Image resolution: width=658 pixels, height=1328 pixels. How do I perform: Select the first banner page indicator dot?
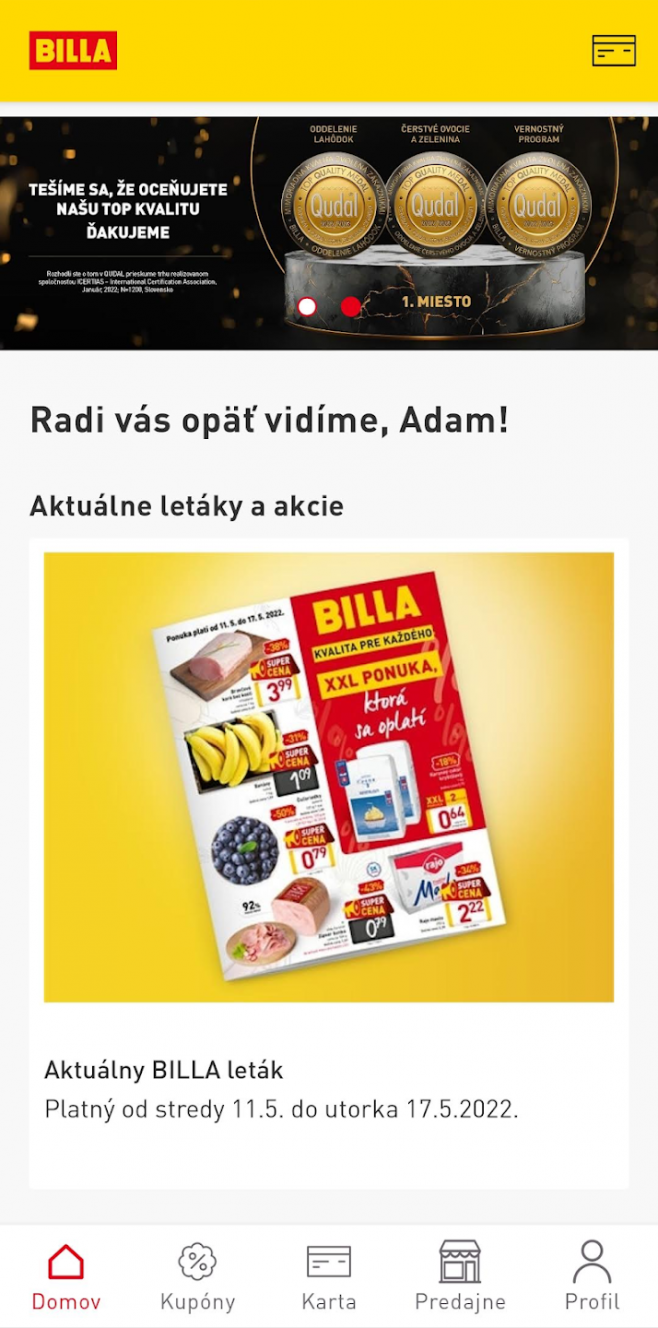click(307, 307)
